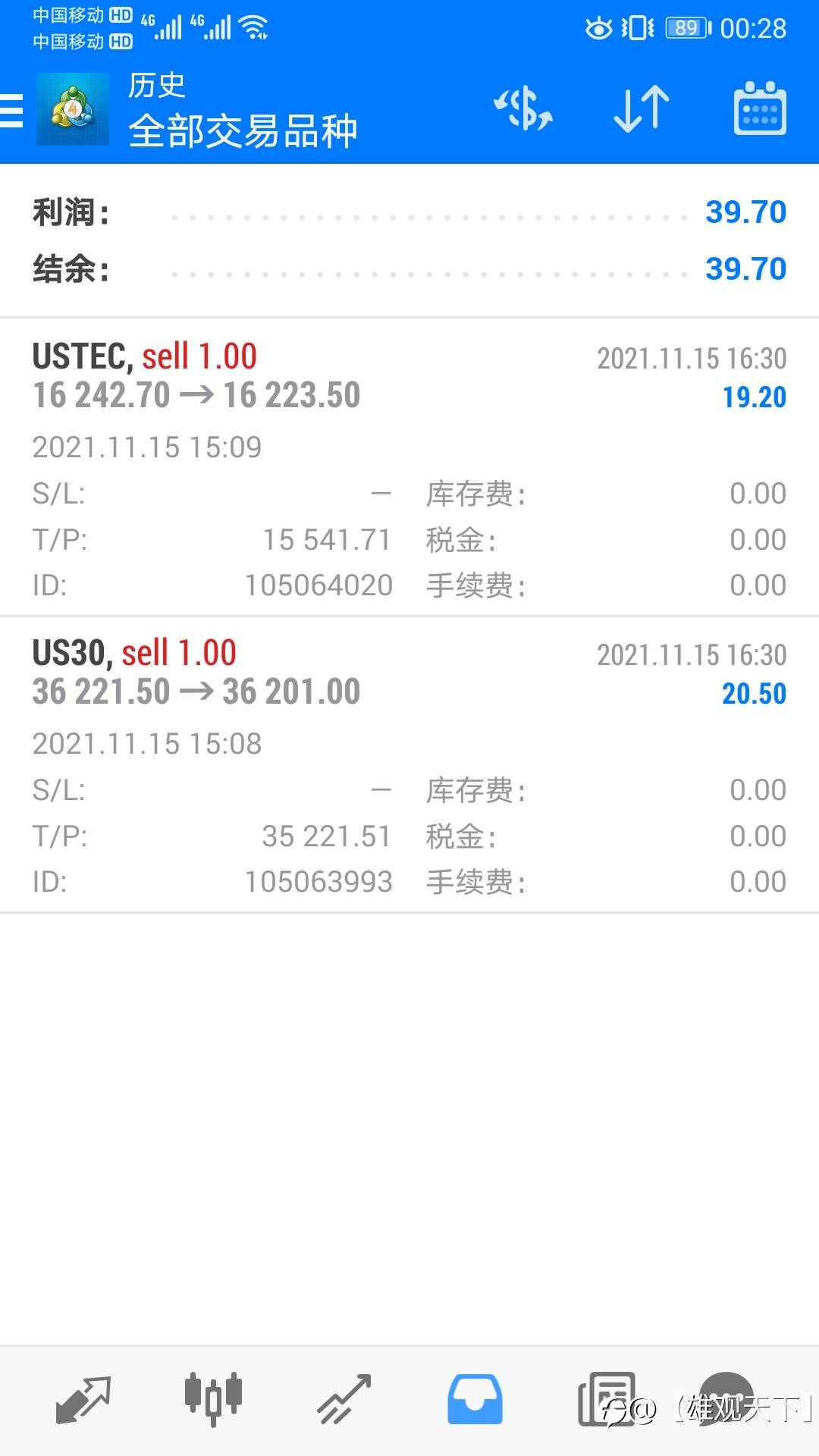Switch to the candlestick chart tab
Screen dimensions: 819x1456
[213, 1399]
